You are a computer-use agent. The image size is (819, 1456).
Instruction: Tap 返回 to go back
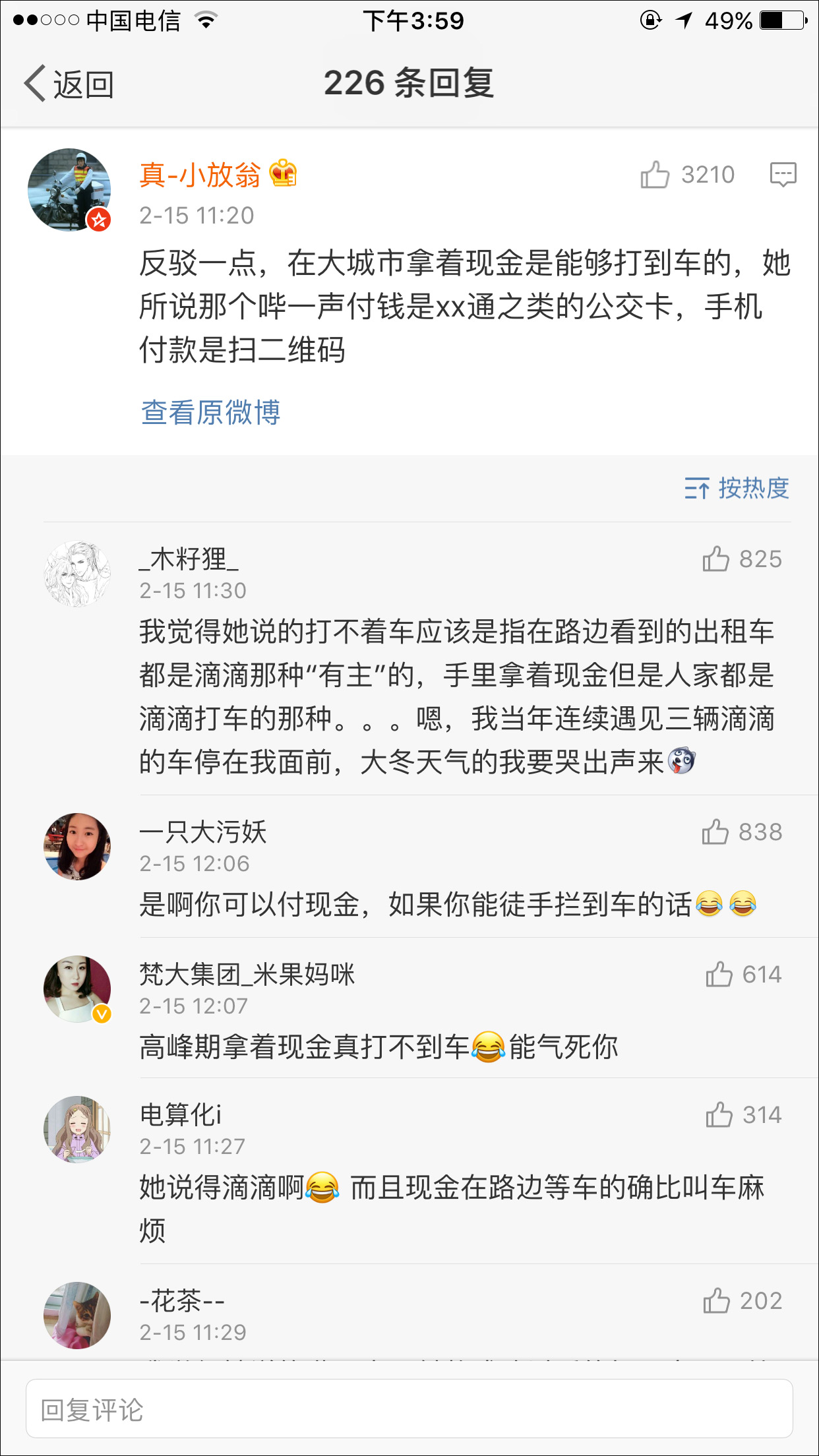click(82, 84)
